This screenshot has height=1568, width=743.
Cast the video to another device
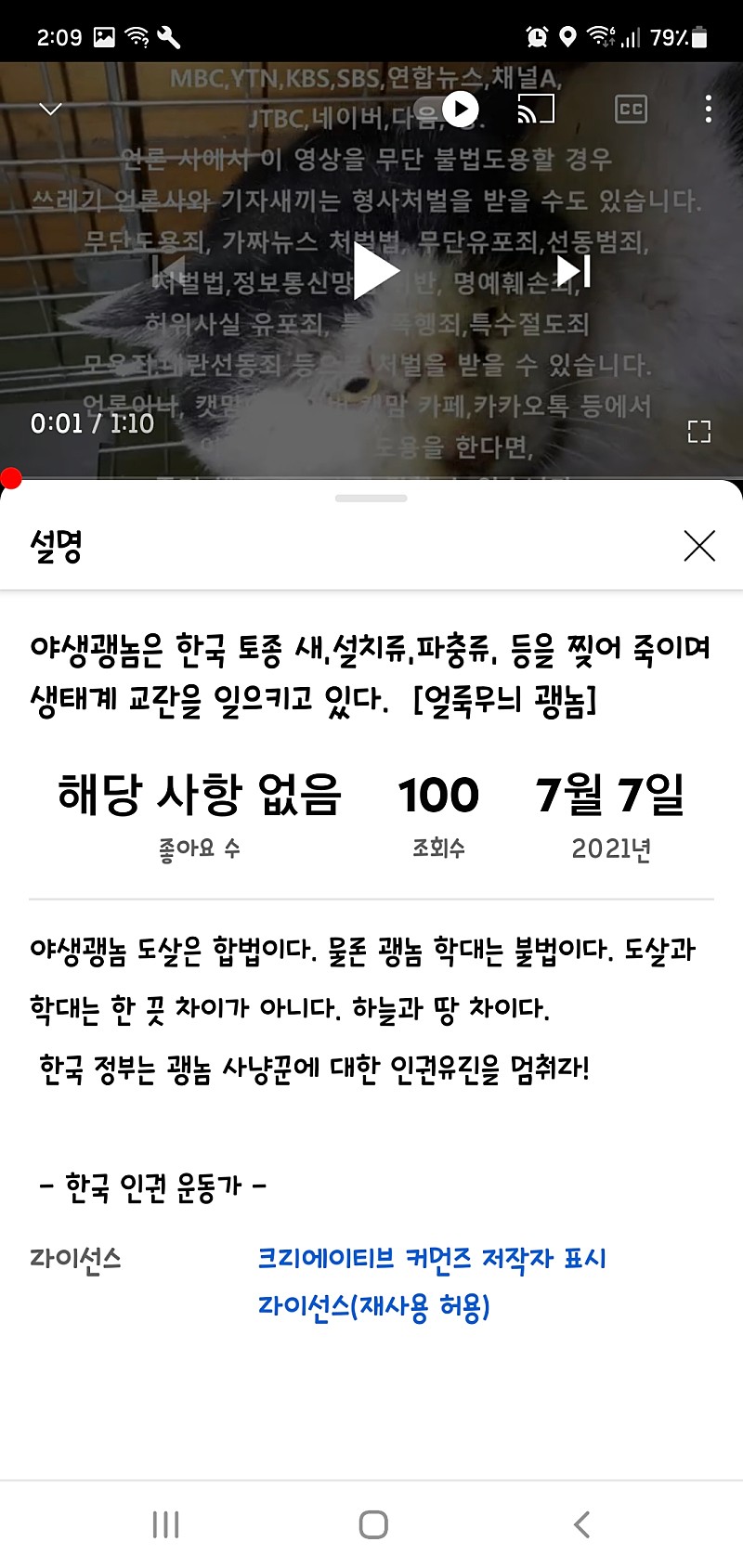pos(536,110)
